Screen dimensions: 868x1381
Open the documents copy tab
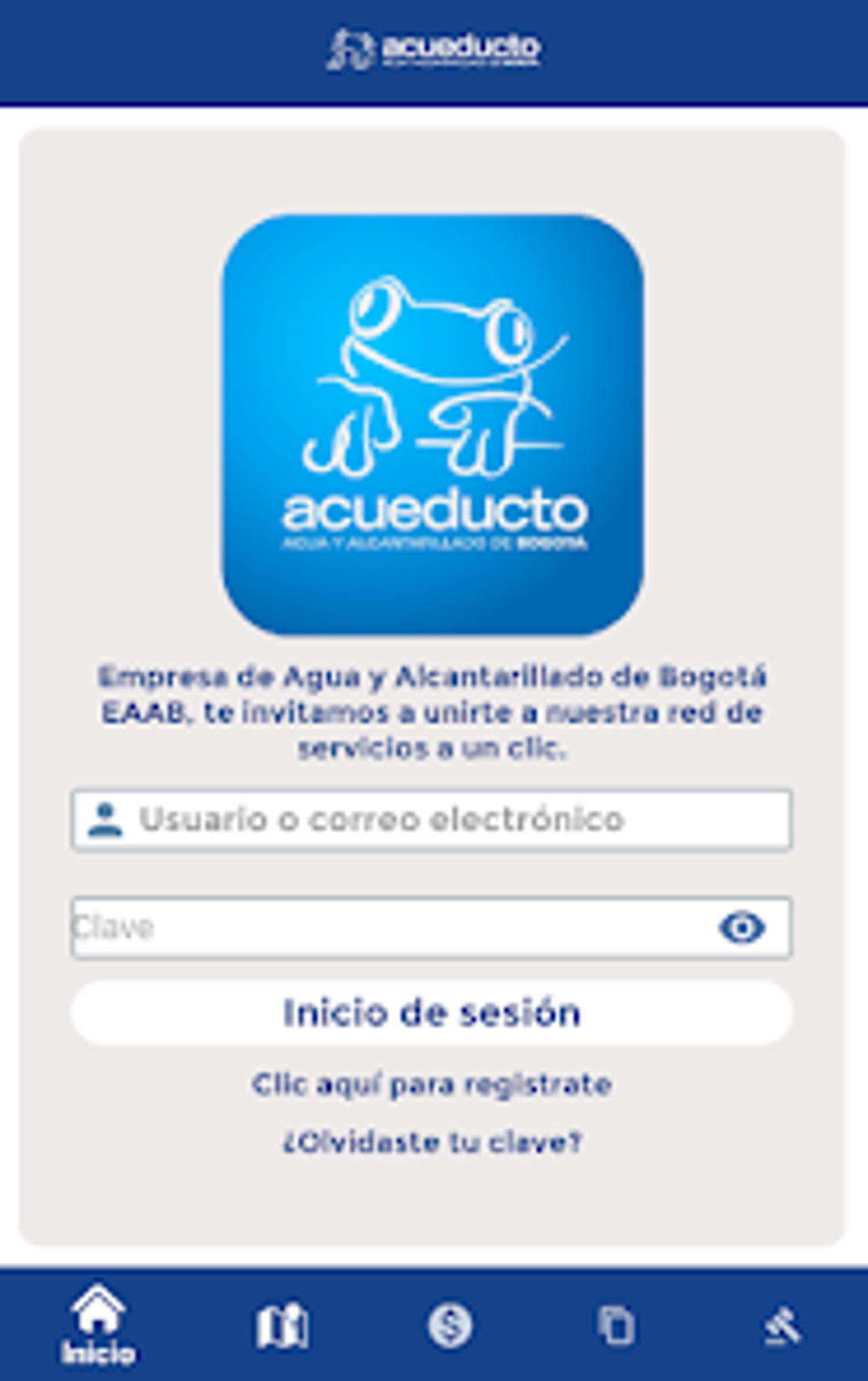(616, 1326)
